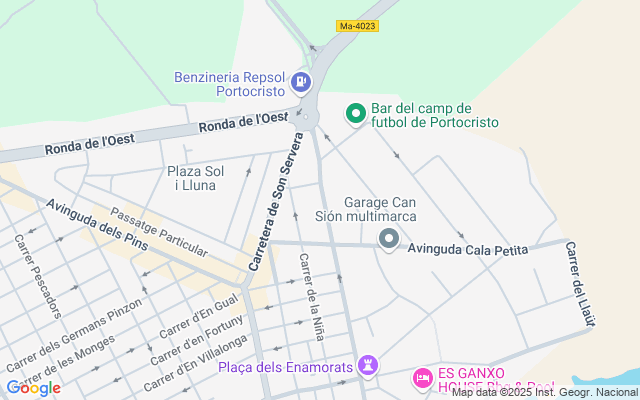Select the Bar del camp de futbol marker
Image resolution: width=640 pixels, height=400 pixels.
[x=354, y=114]
